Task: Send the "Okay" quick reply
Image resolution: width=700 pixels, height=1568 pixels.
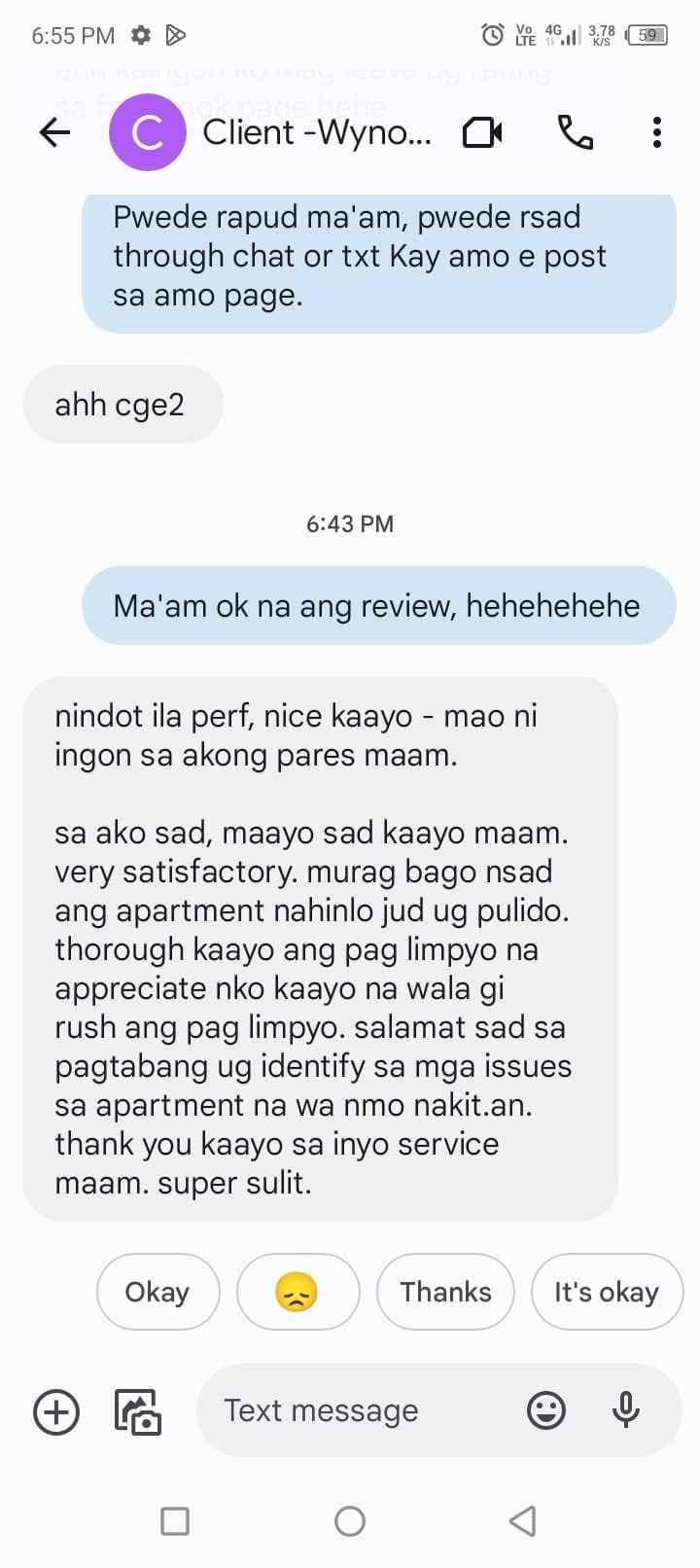Action: coord(157,1292)
